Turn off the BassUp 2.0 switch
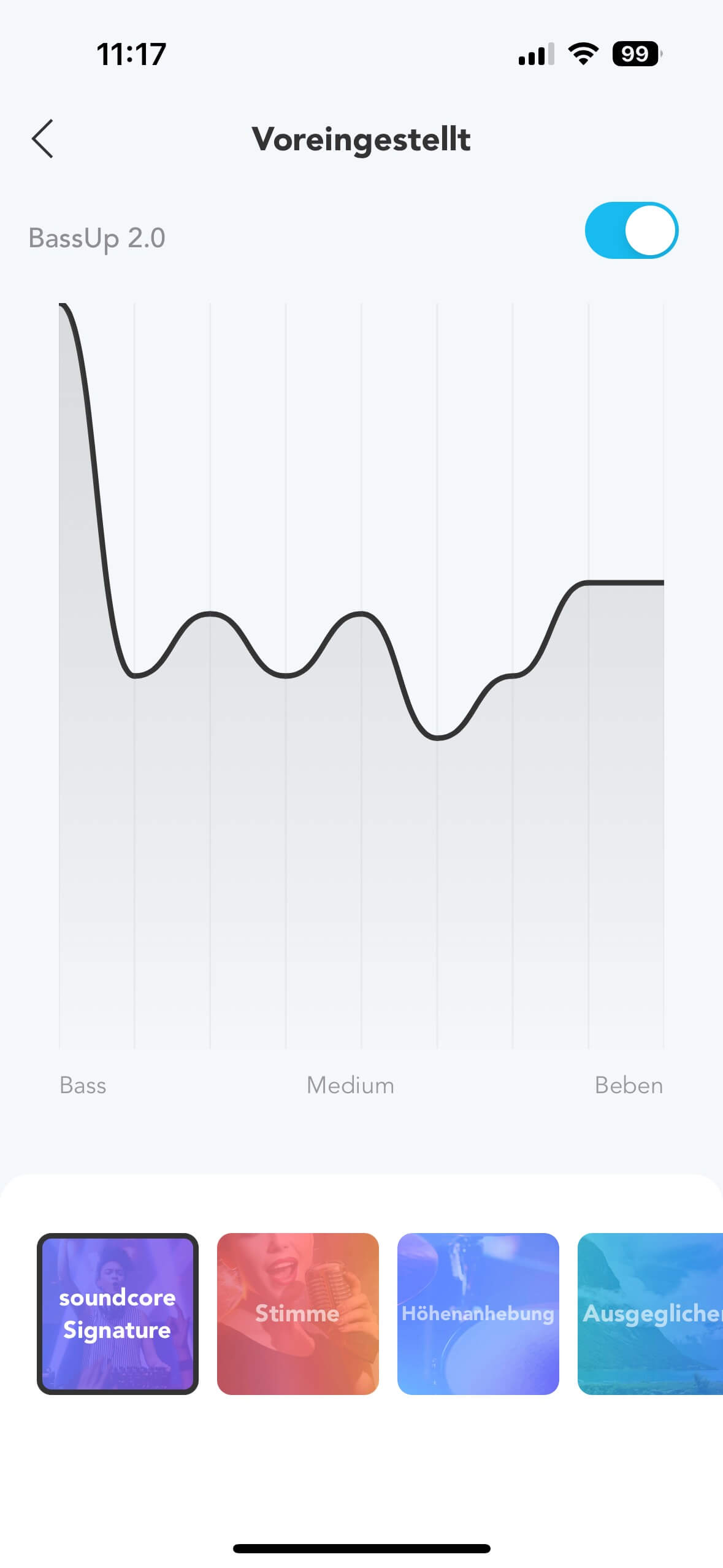Image resolution: width=723 pixels, height=1568 pixels. pyautogui.click(x=631, y=231)
